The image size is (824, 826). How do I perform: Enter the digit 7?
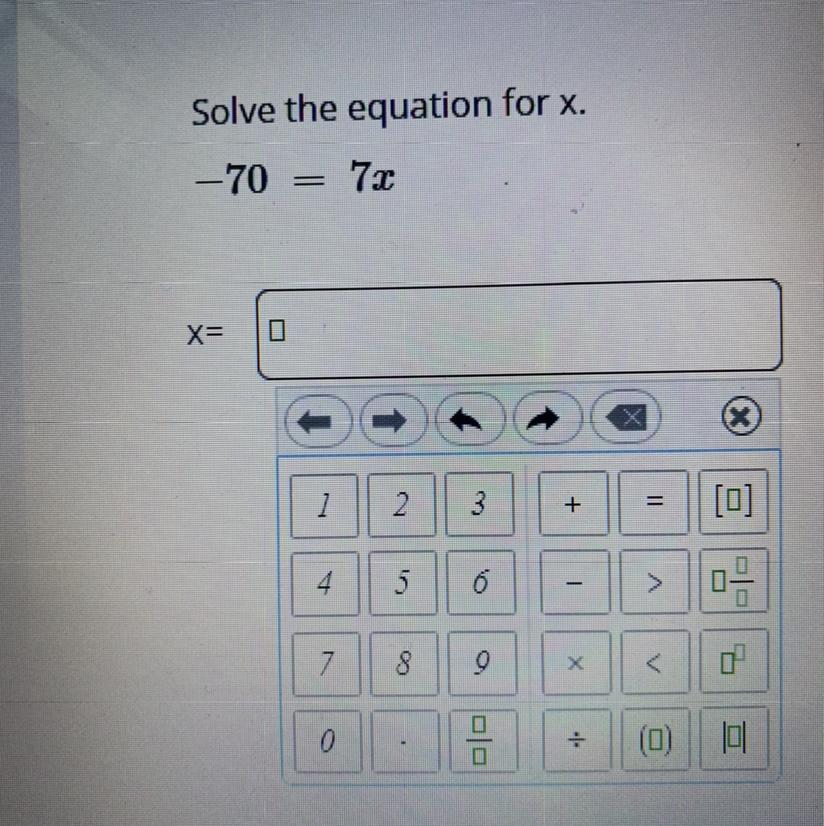327,663
